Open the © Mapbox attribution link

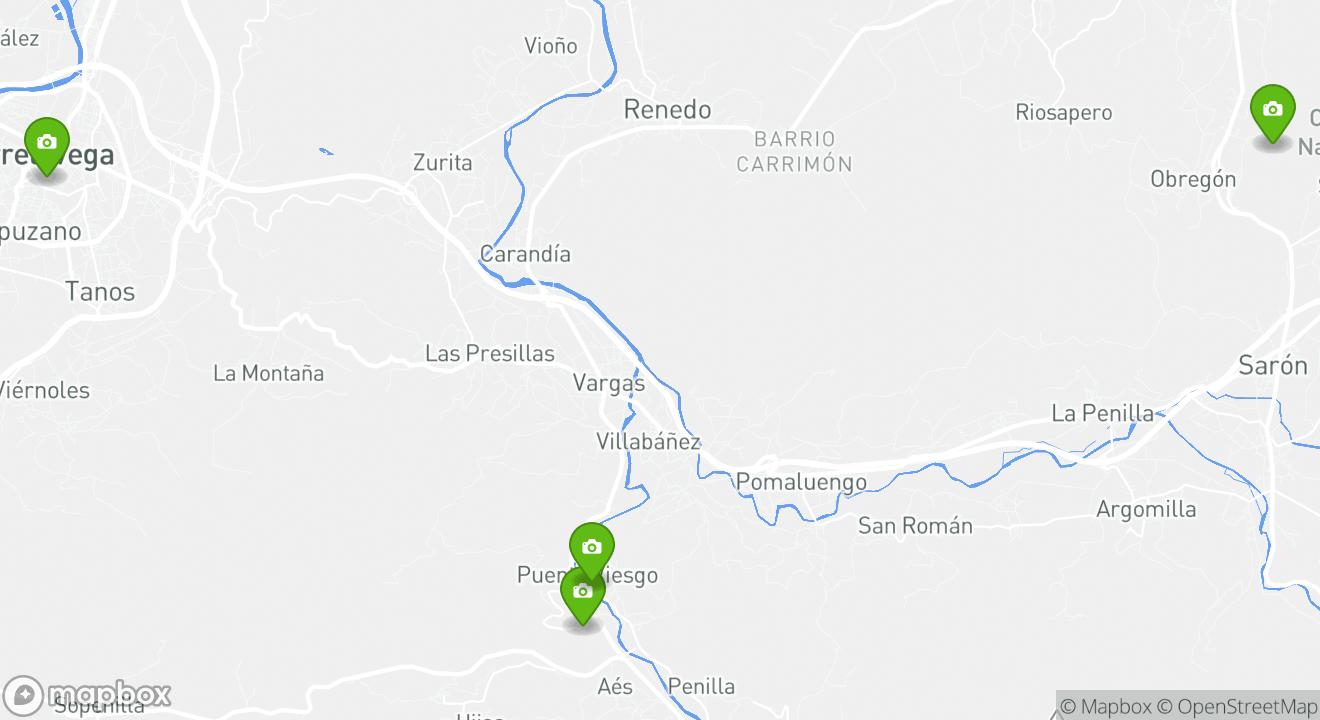pos(1105,707)
